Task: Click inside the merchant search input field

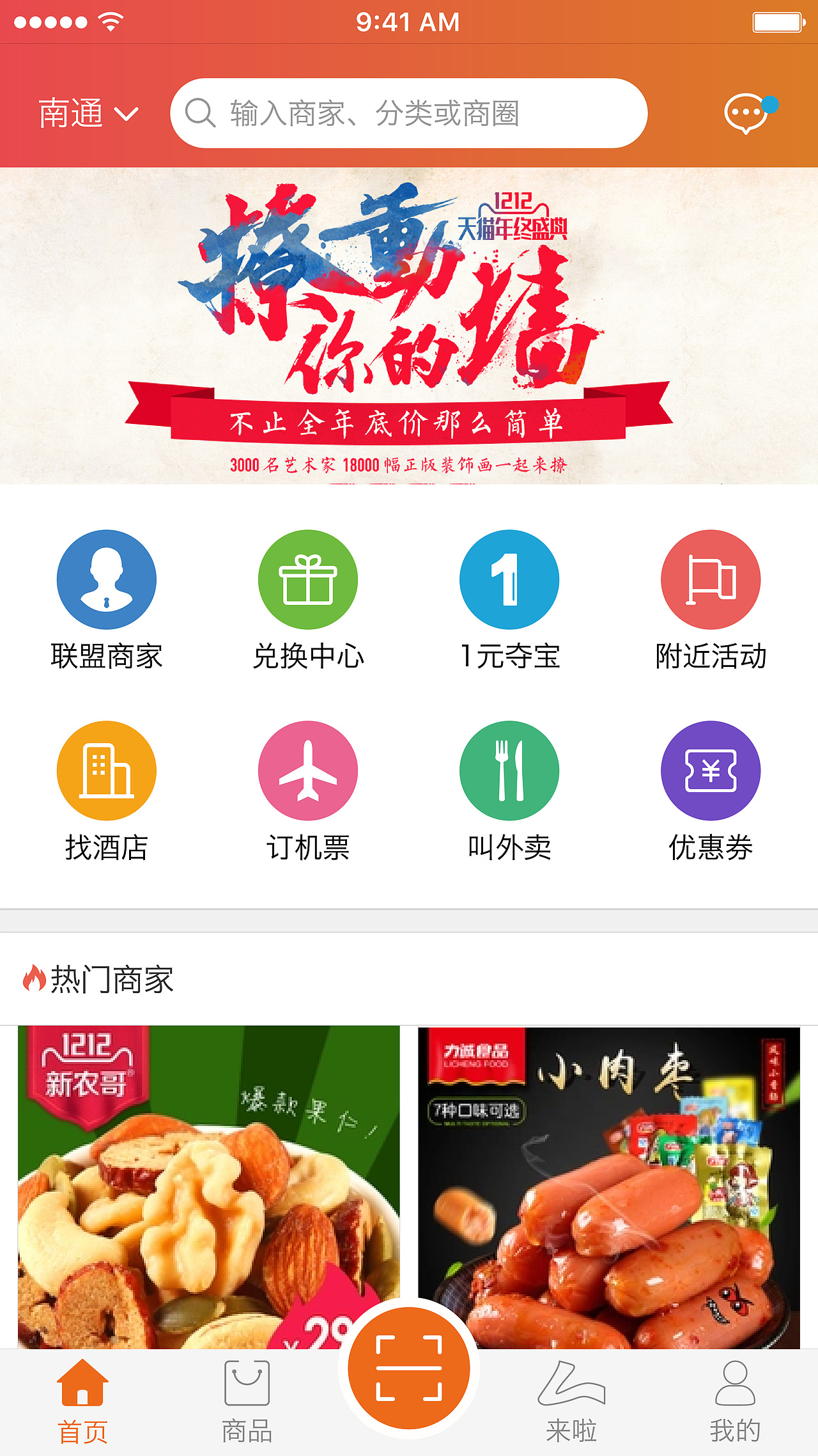Action: pyautogui.click(x=409, y=113)
